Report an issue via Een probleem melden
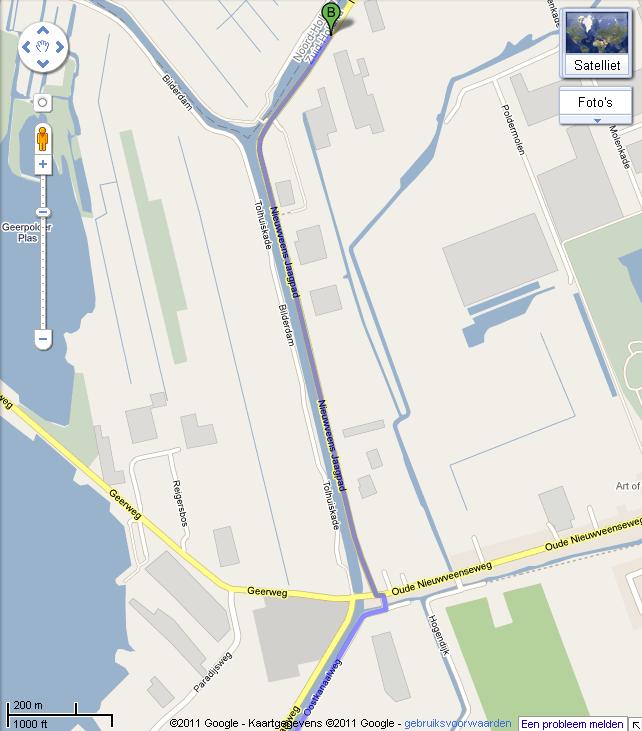Viewport: 642px width, 731px height. pos(572,722)
